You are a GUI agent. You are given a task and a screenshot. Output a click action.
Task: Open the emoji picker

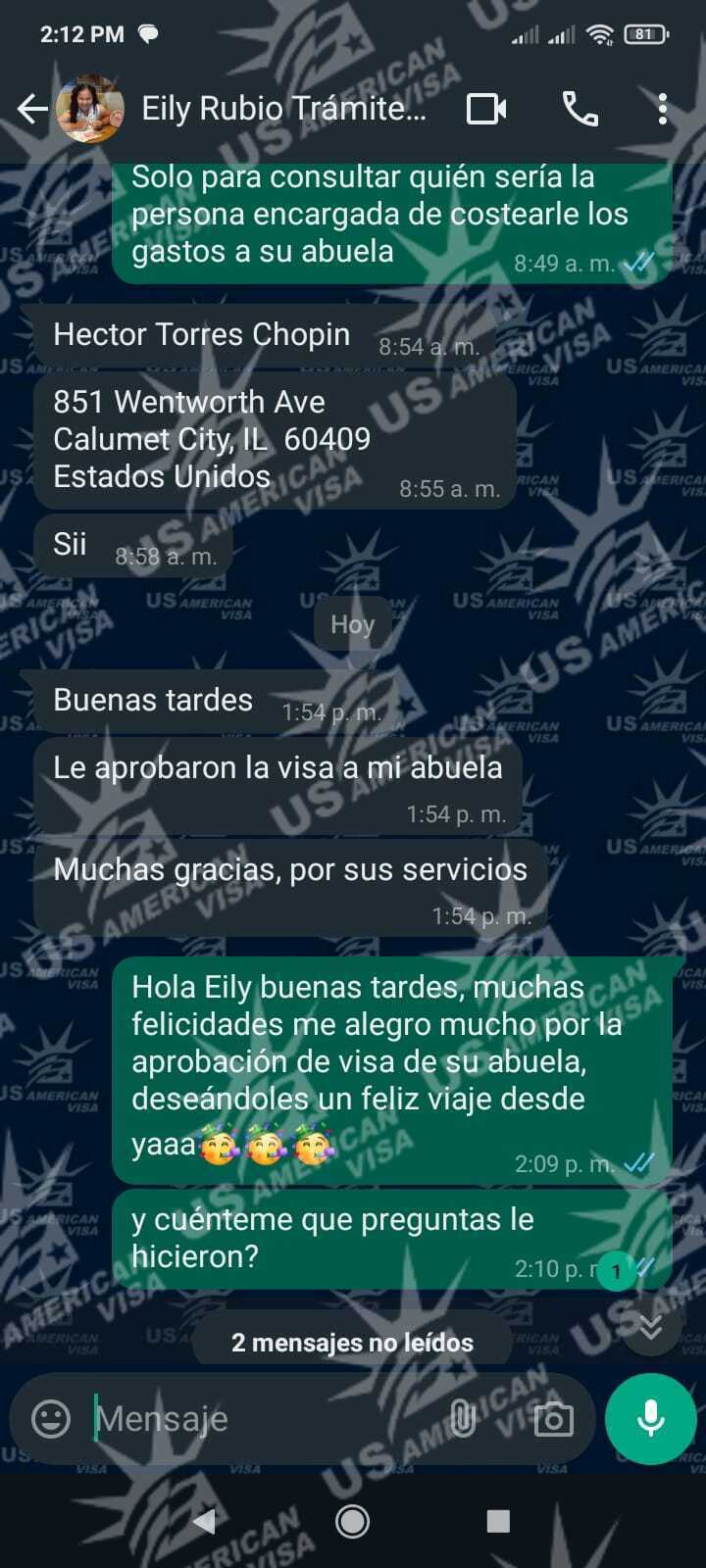tap(51, 1418)
